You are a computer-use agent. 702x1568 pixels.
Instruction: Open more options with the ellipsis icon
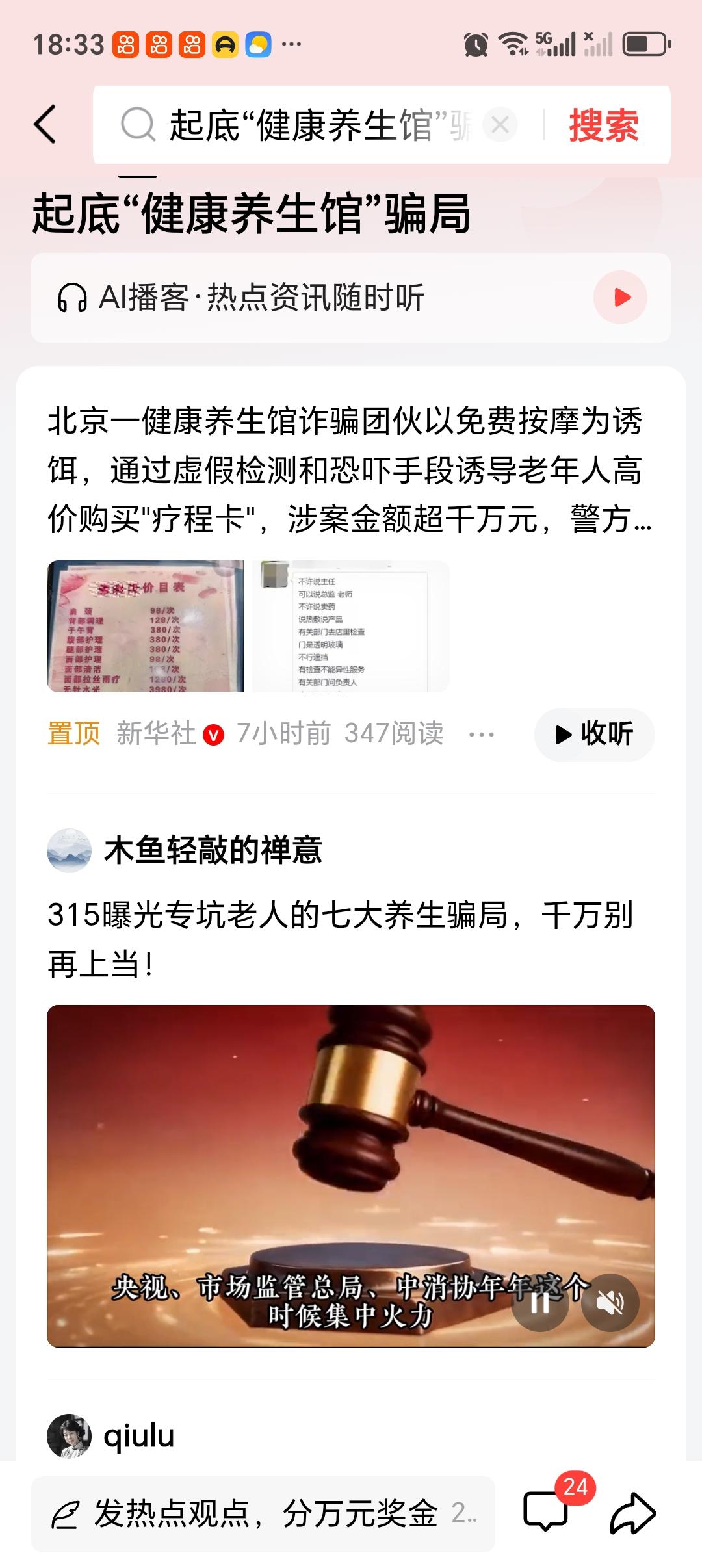(482, 735)
